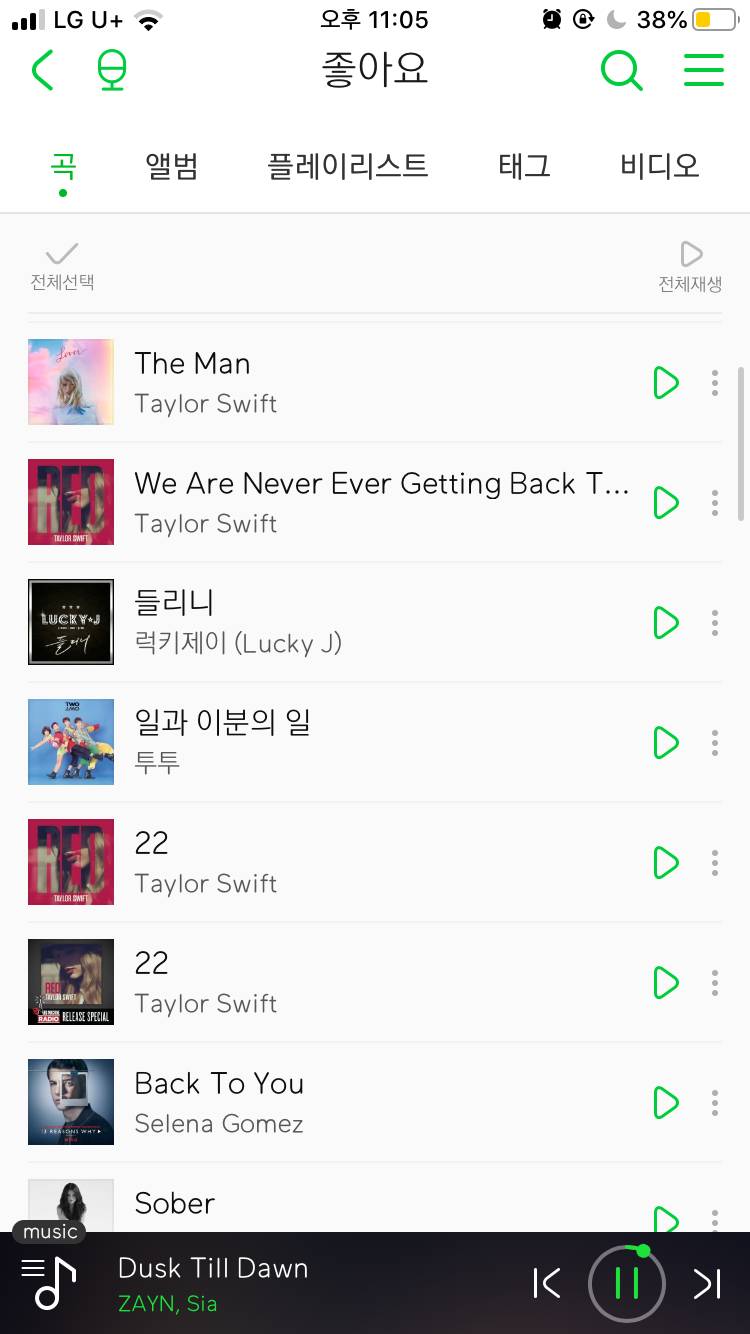Image resolution: width=750 pixels, height=1334 pixels.
Task: Go back using the green arrow
Action: click(42, 71)
